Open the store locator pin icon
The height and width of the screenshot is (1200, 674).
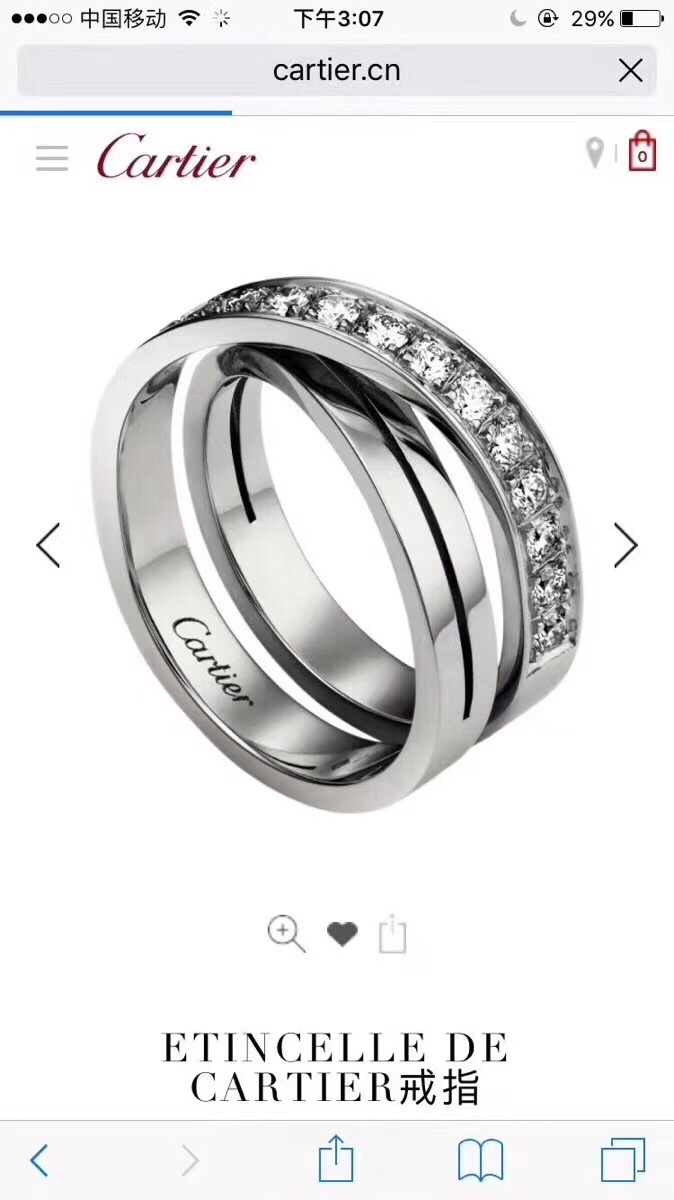click(595, 153)
